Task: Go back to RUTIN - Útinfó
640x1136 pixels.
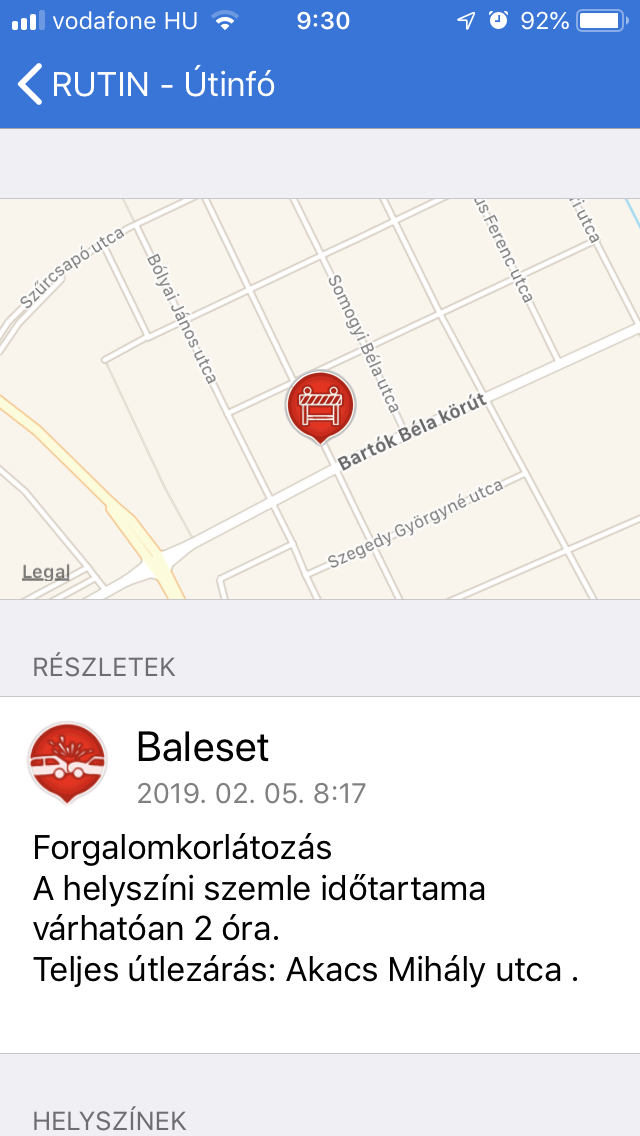Action: click(145, 84)
